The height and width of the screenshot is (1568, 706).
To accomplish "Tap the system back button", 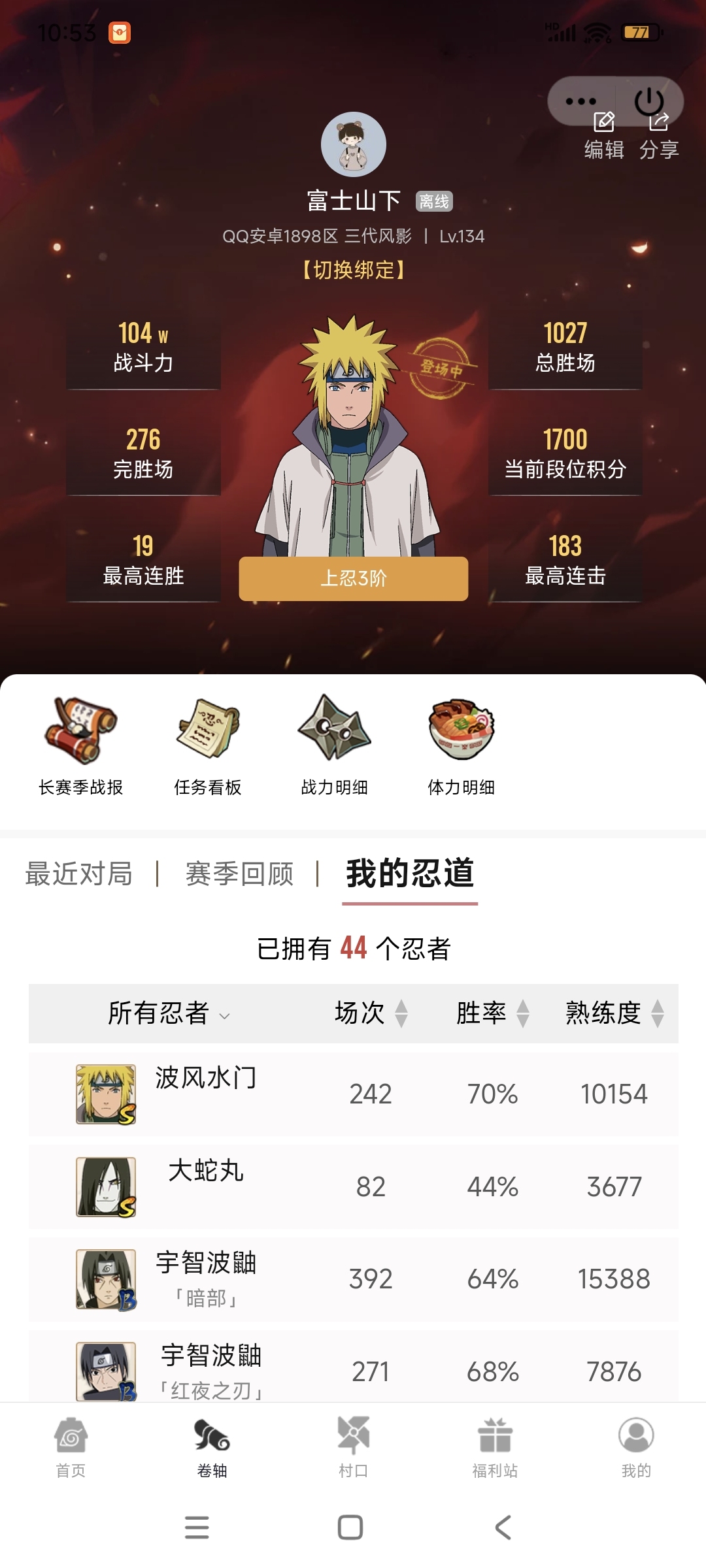I will [503, 1527].
